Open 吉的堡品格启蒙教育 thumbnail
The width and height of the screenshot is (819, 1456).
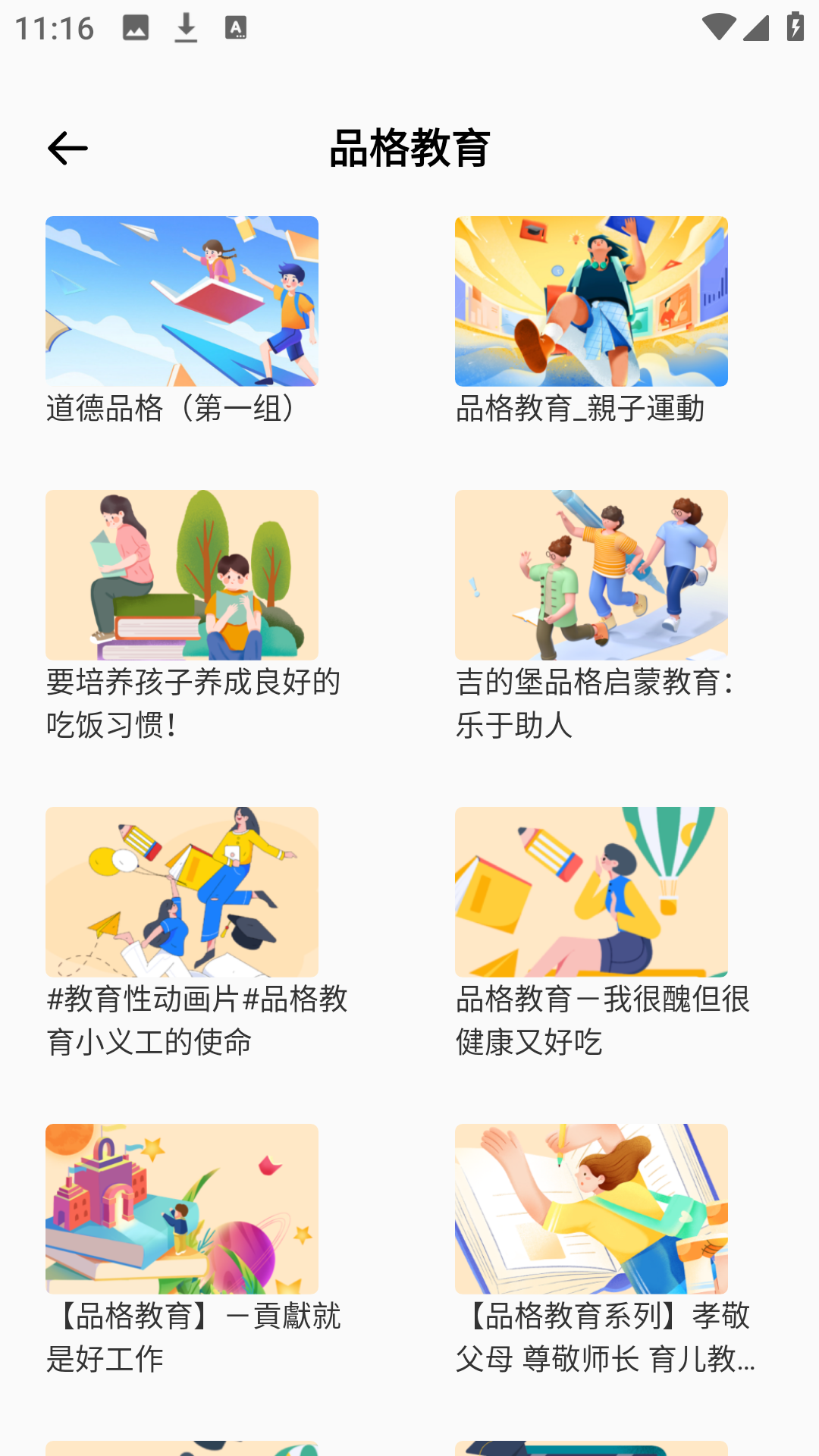[591, 574]
